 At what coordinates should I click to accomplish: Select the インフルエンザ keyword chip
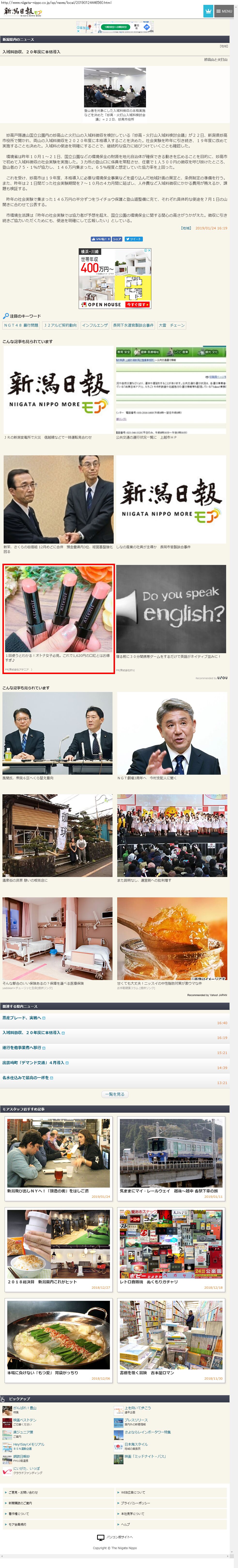tap(95, 325)
